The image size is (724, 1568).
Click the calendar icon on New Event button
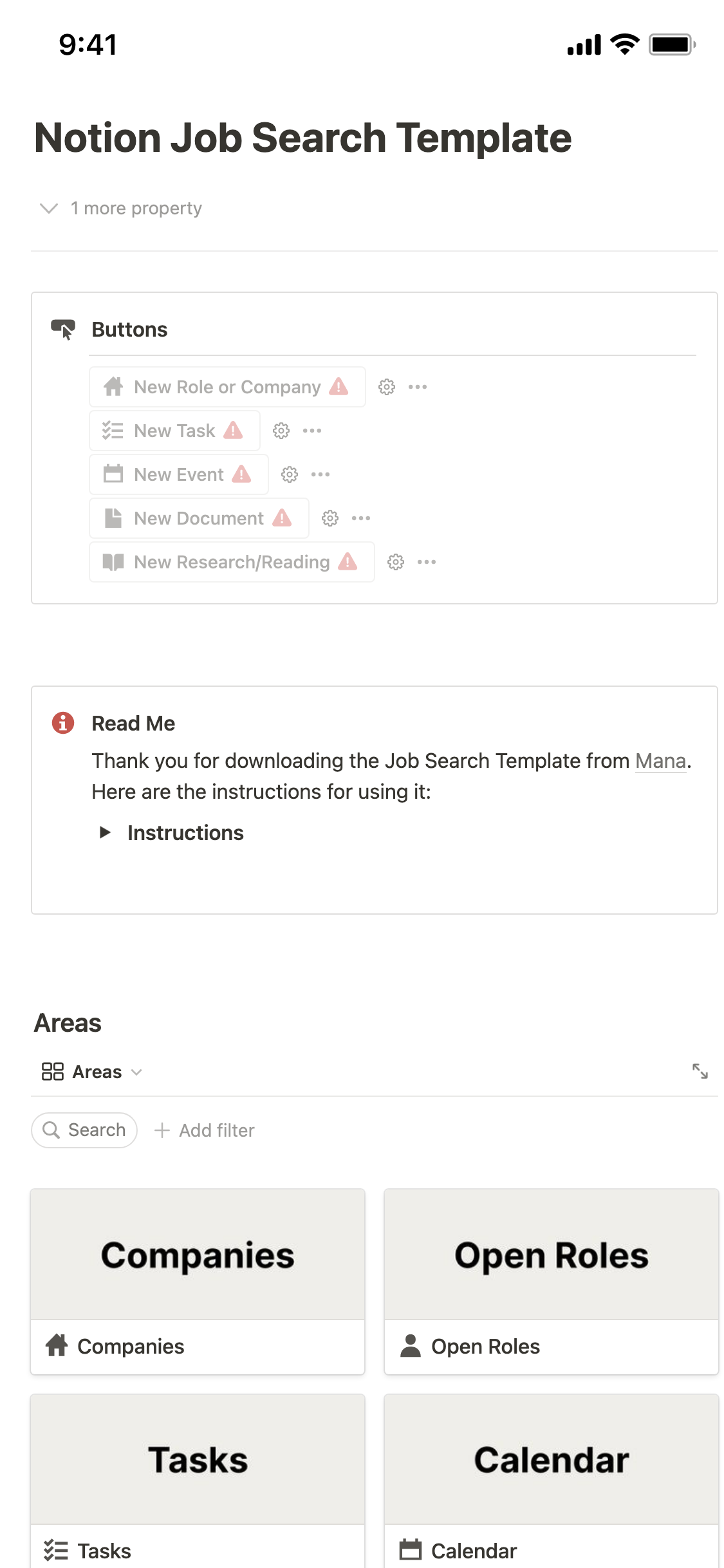pos(112,474)
